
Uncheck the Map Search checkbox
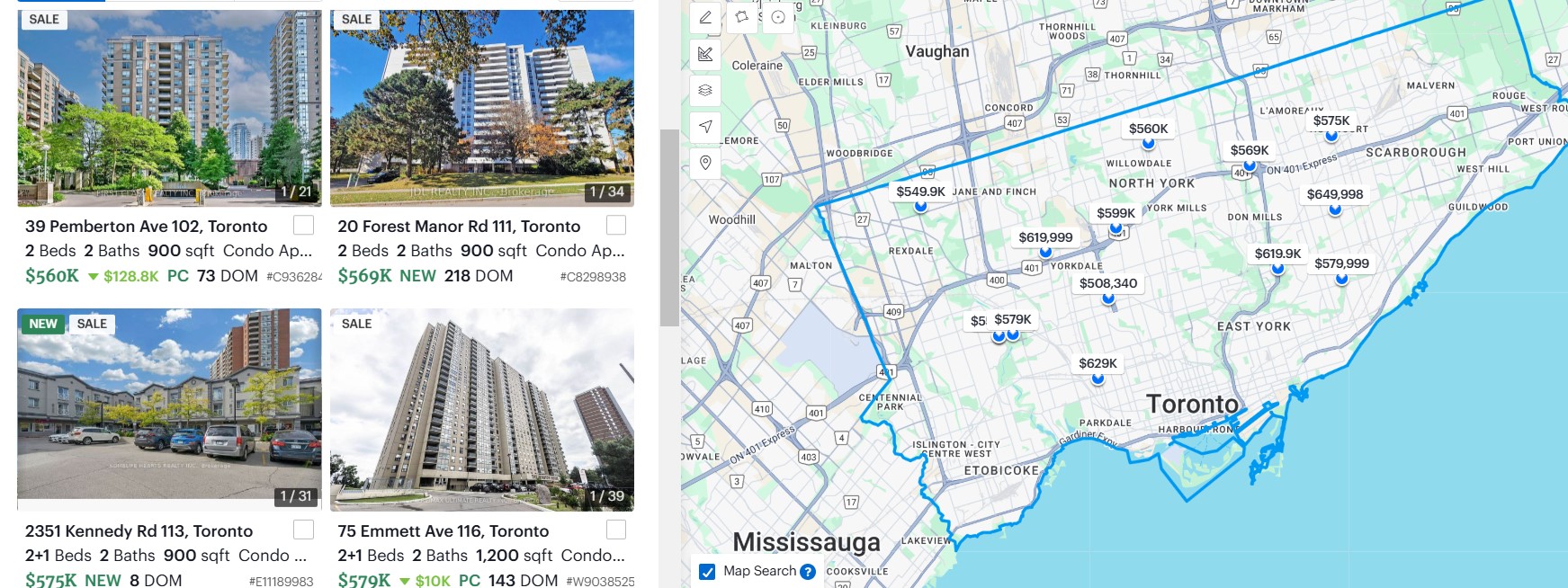tap(708, 572)
